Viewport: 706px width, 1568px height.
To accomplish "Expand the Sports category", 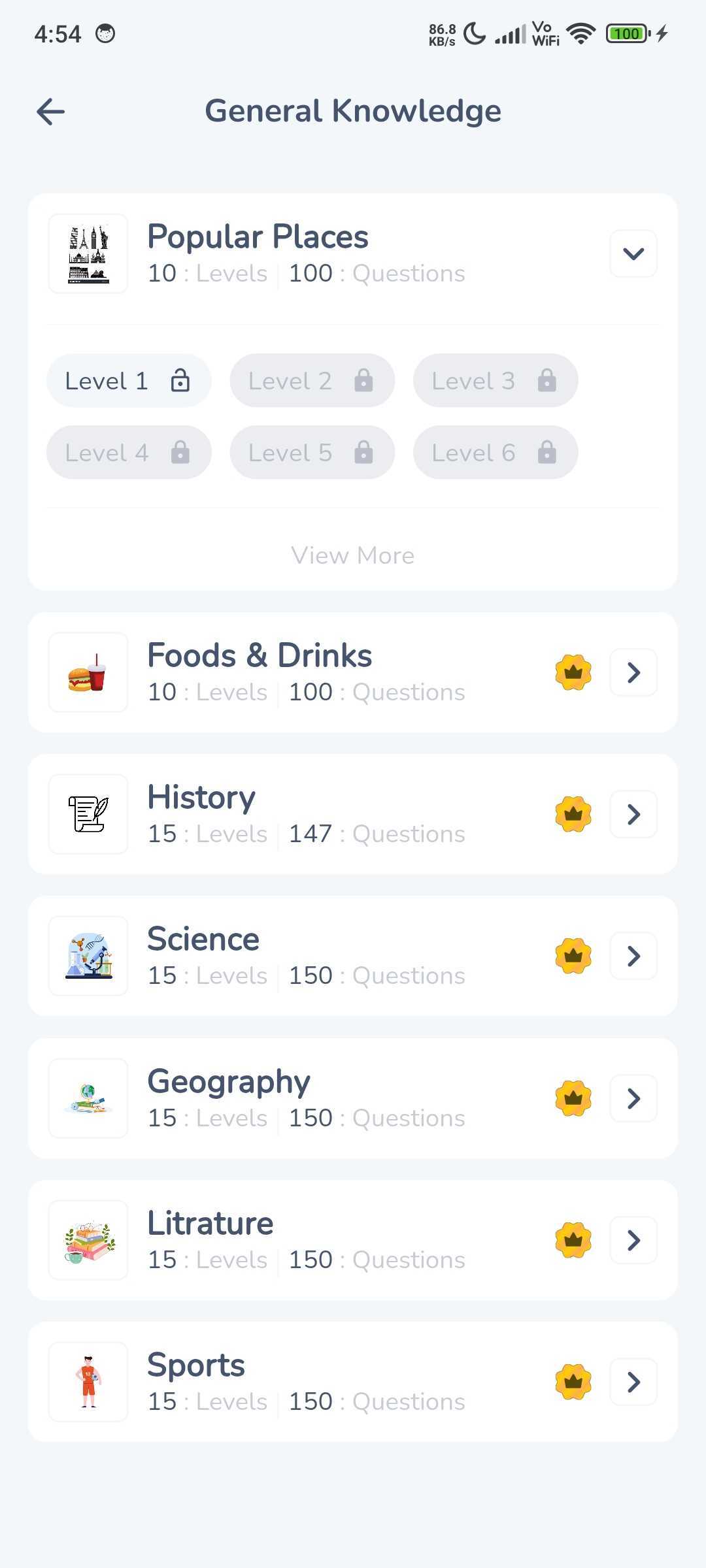I will point(633,1382).
